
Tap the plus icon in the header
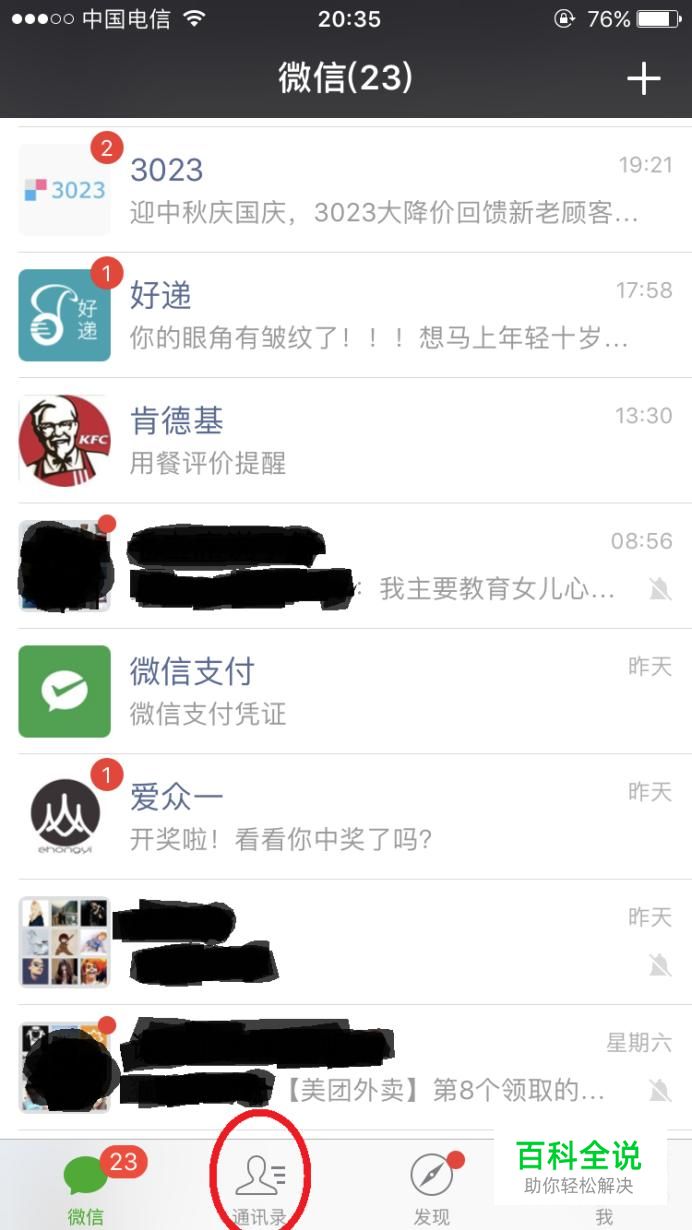pyautogui.click(x=644, y=79)
